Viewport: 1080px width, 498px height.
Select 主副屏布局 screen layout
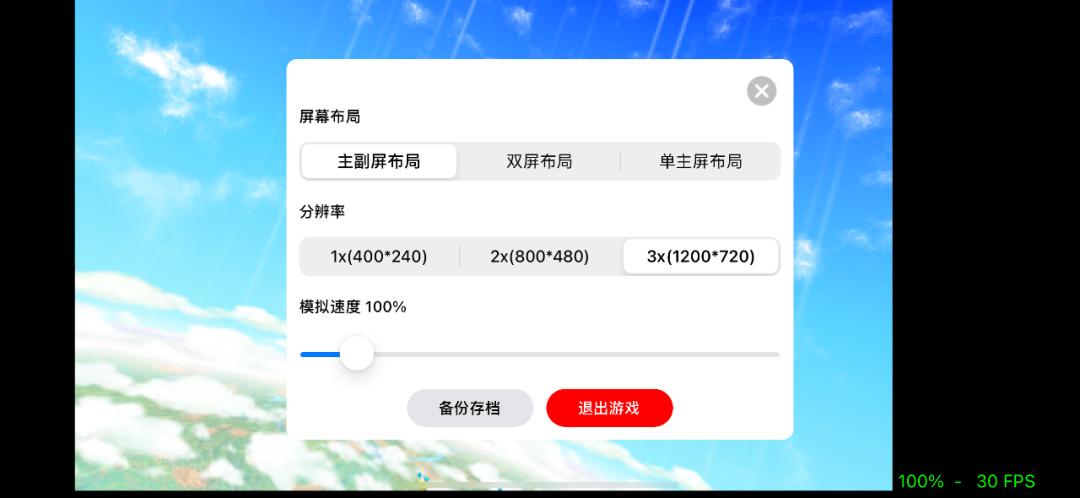(379, 161)
